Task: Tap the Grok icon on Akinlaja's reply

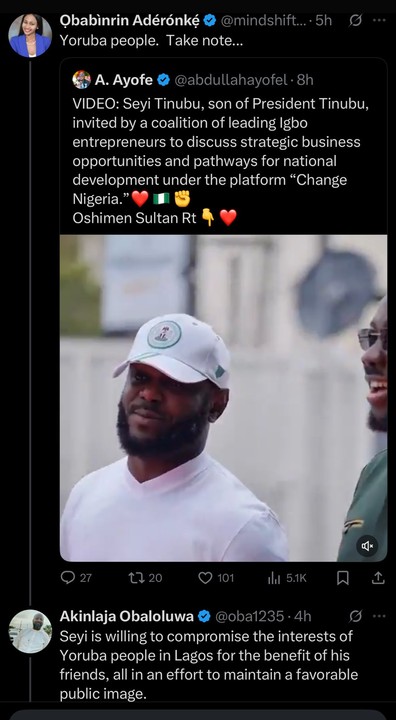Action: (x=356, y=616)
